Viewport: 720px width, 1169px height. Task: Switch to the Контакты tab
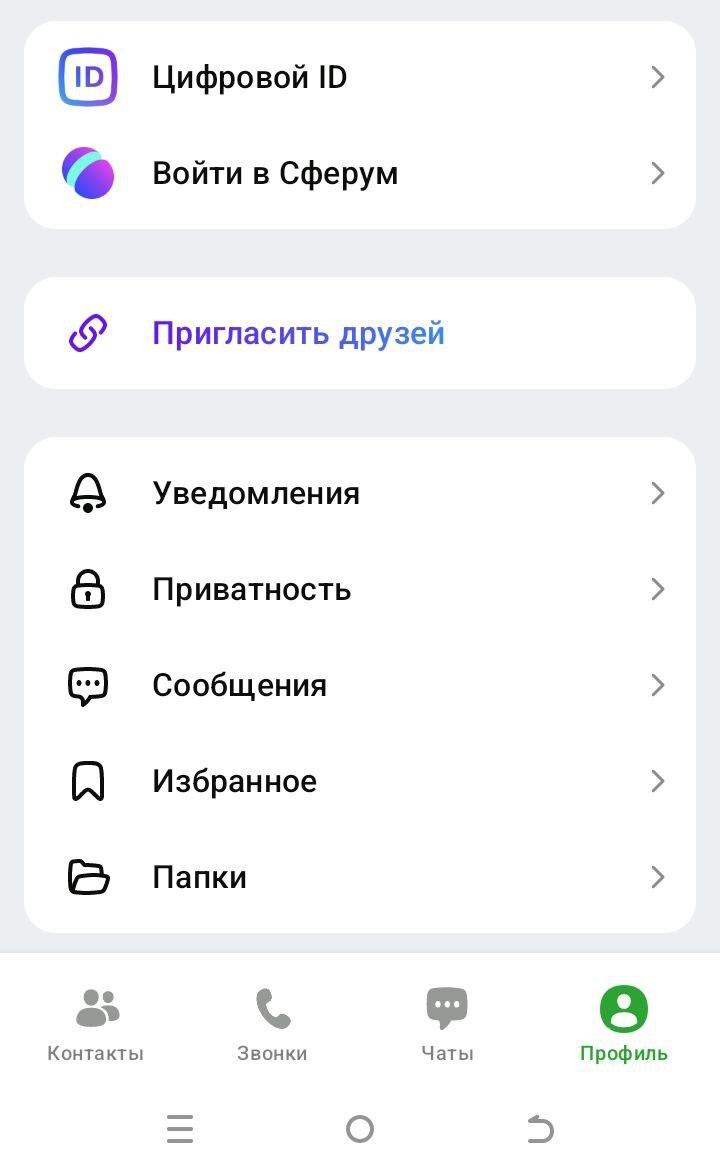coord(95,1020)
